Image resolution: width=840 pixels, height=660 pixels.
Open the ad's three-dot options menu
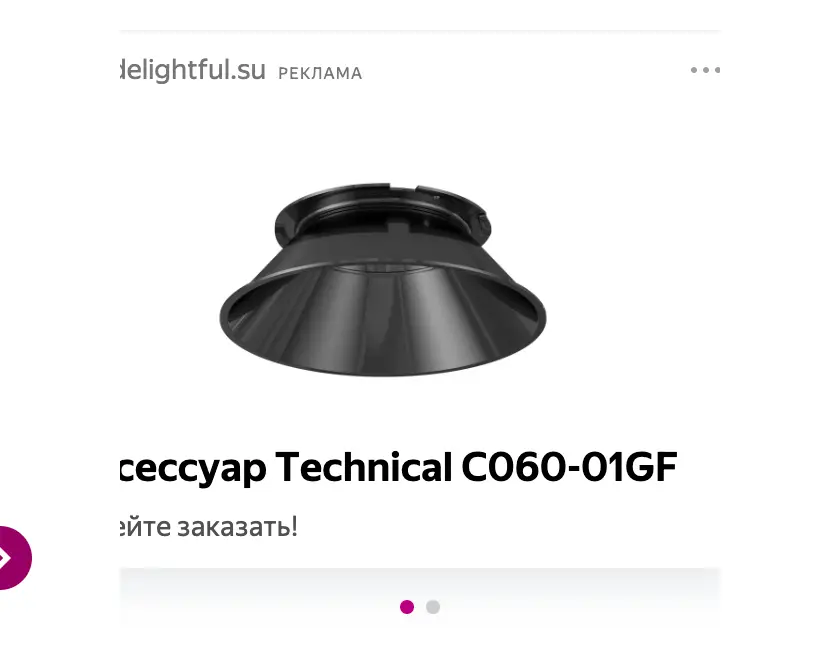coord(705,70)
